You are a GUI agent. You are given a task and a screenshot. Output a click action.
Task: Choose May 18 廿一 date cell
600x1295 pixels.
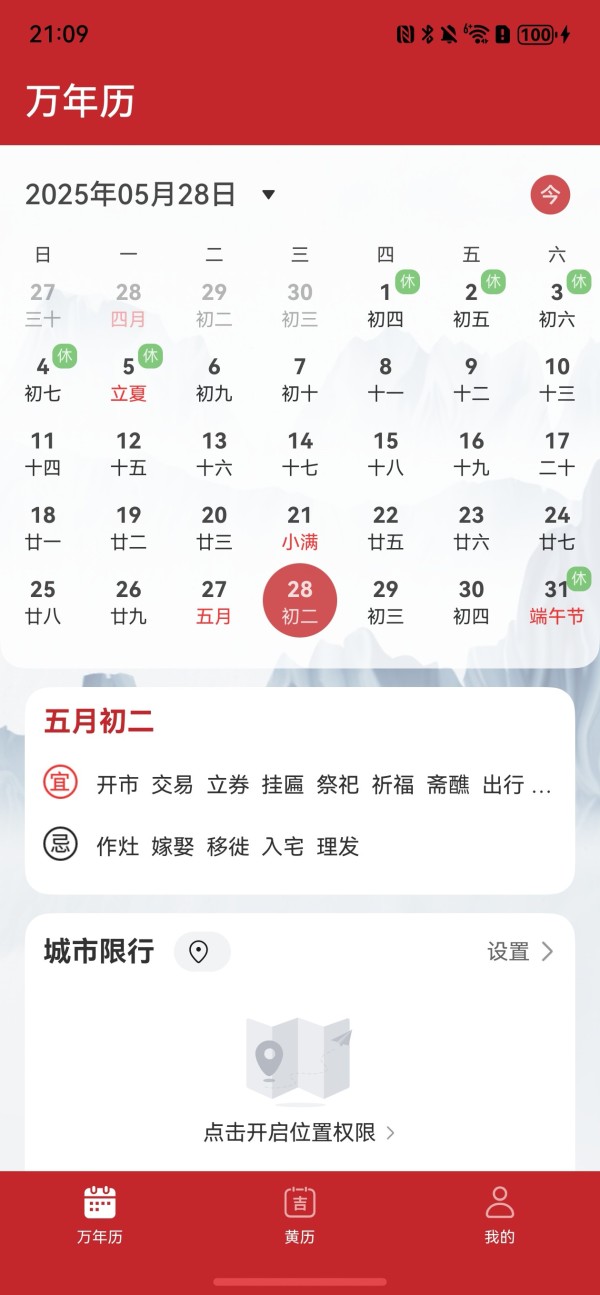pos(43,528)
